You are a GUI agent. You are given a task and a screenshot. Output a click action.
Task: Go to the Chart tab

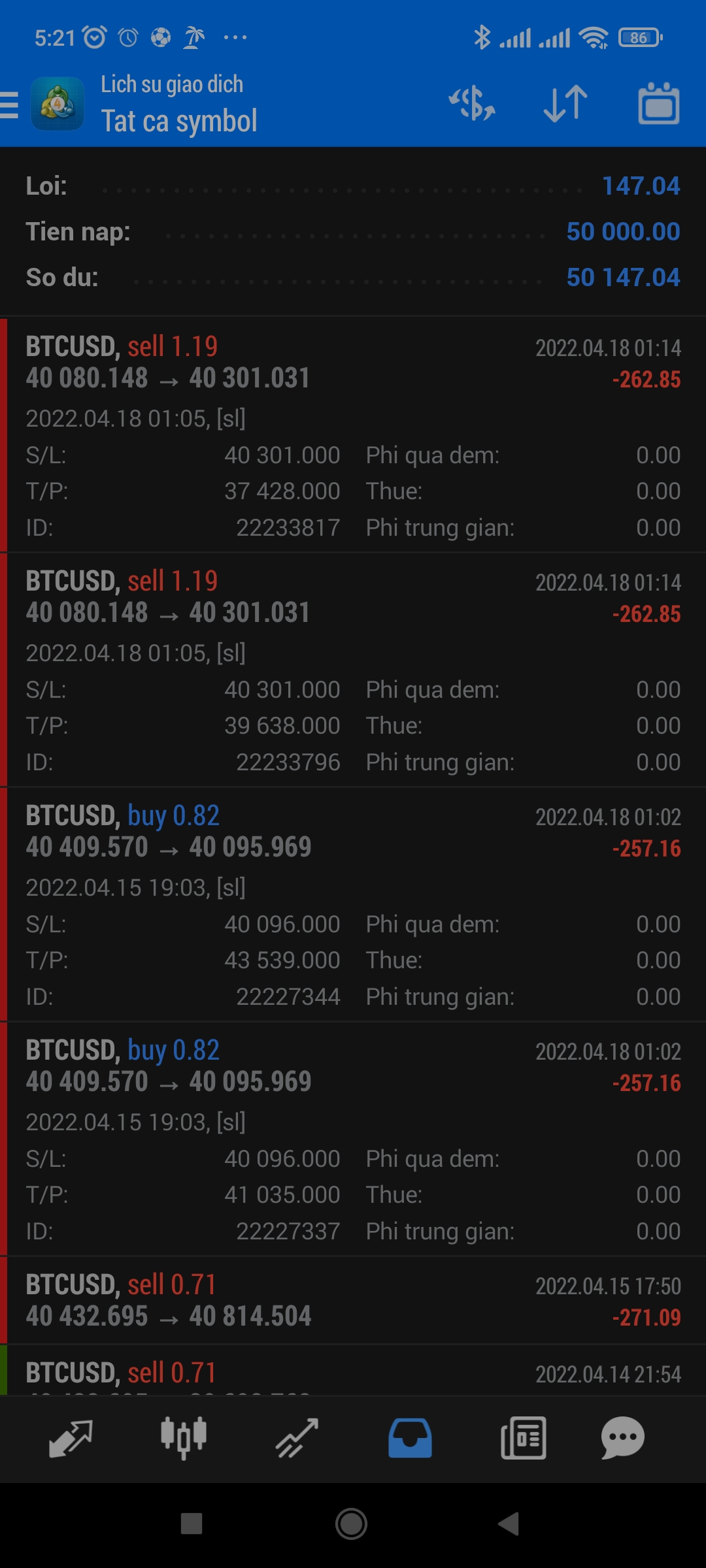point(184,1439)
